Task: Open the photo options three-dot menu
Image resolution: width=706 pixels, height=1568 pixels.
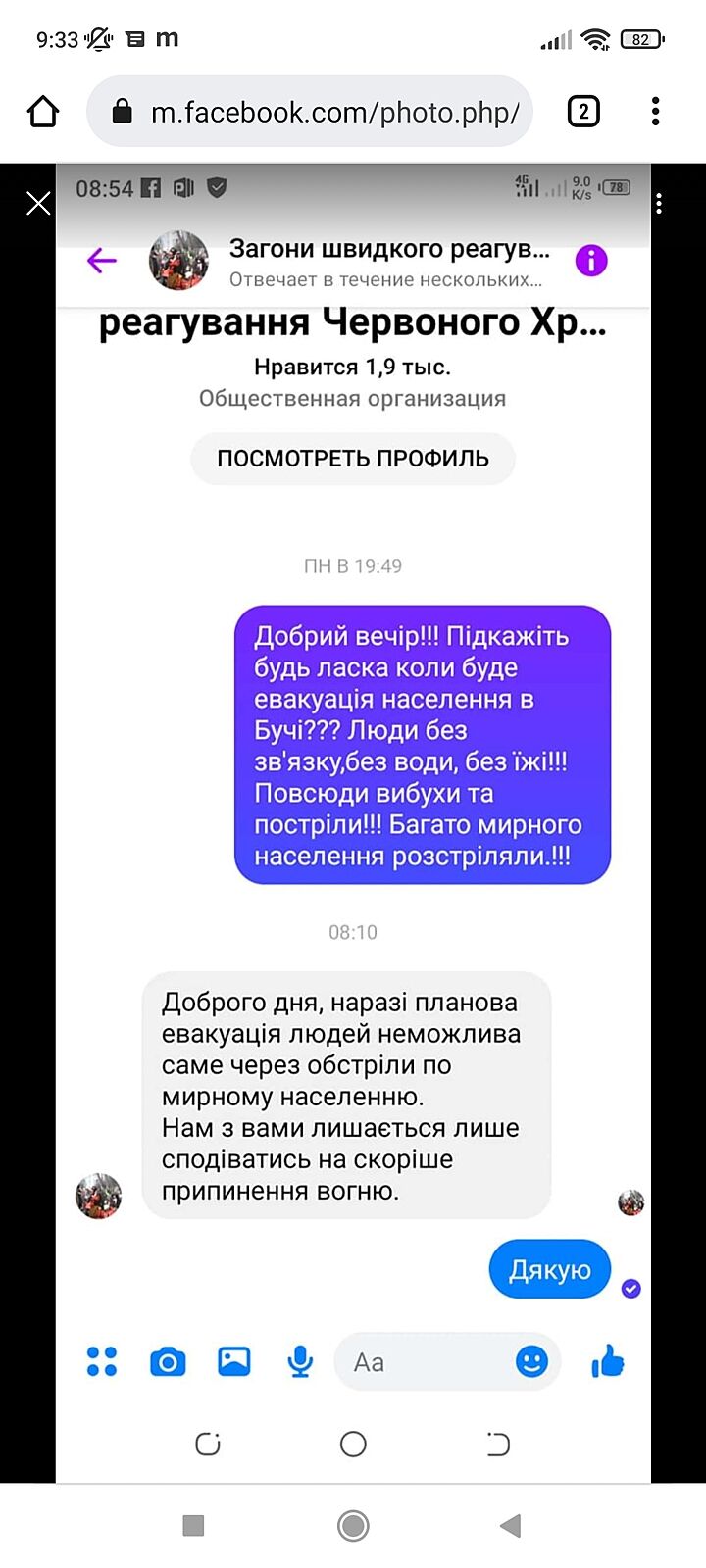Action: pyautogui.click(x=659, y=203)
